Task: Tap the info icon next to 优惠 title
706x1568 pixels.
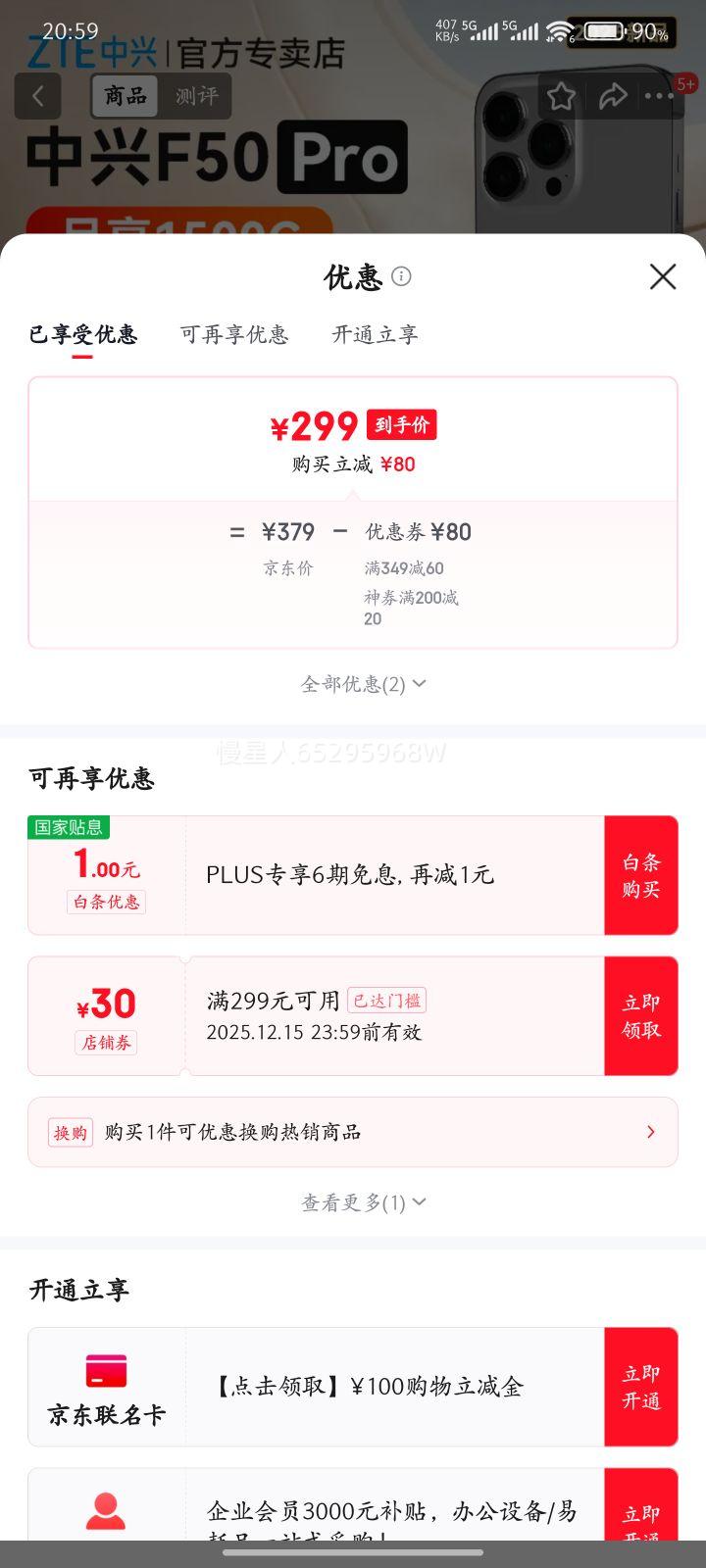Action: click(402, 276)
